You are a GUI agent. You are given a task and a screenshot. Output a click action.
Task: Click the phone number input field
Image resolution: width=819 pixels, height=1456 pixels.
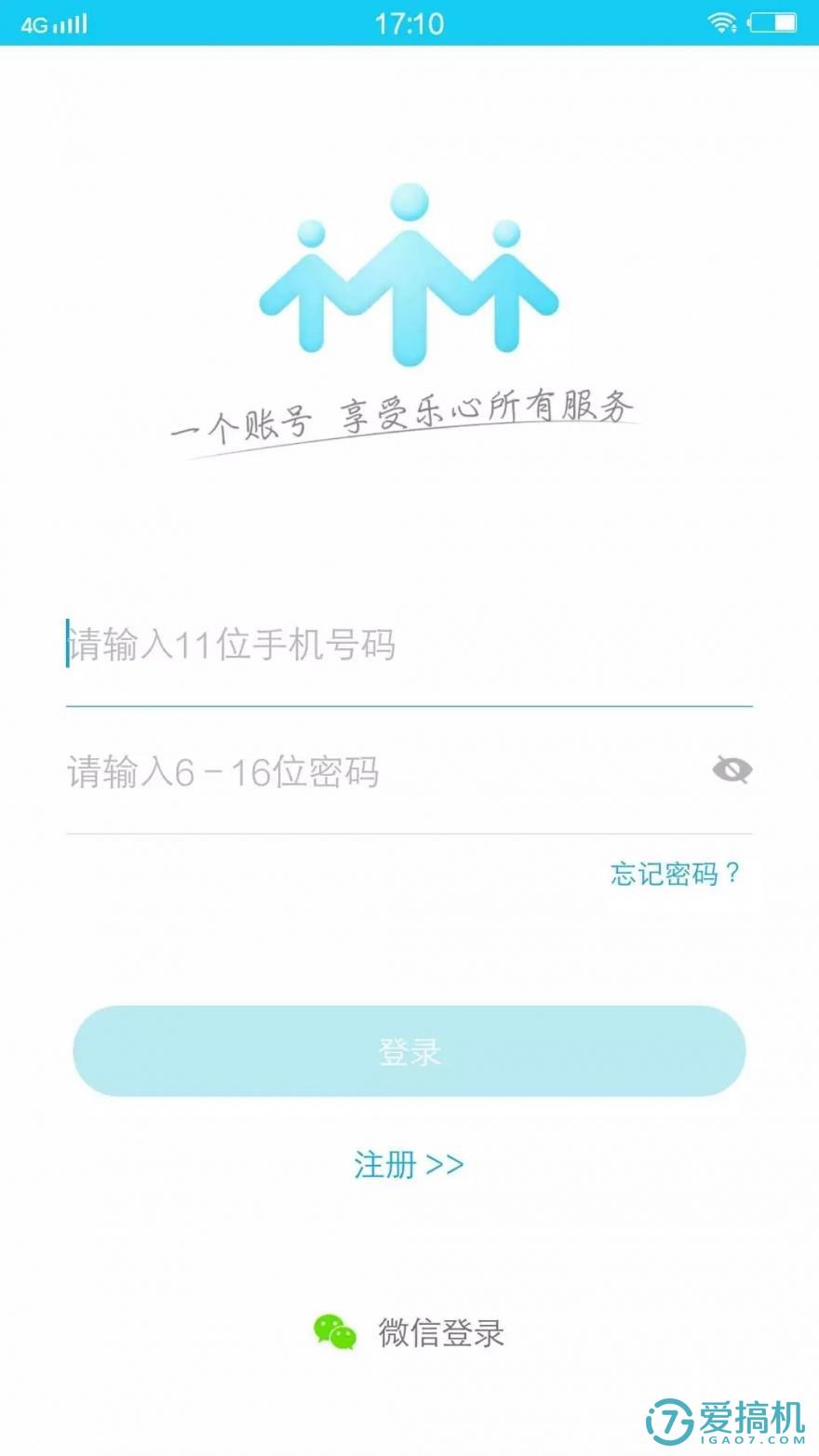click(x=409, y=647)
